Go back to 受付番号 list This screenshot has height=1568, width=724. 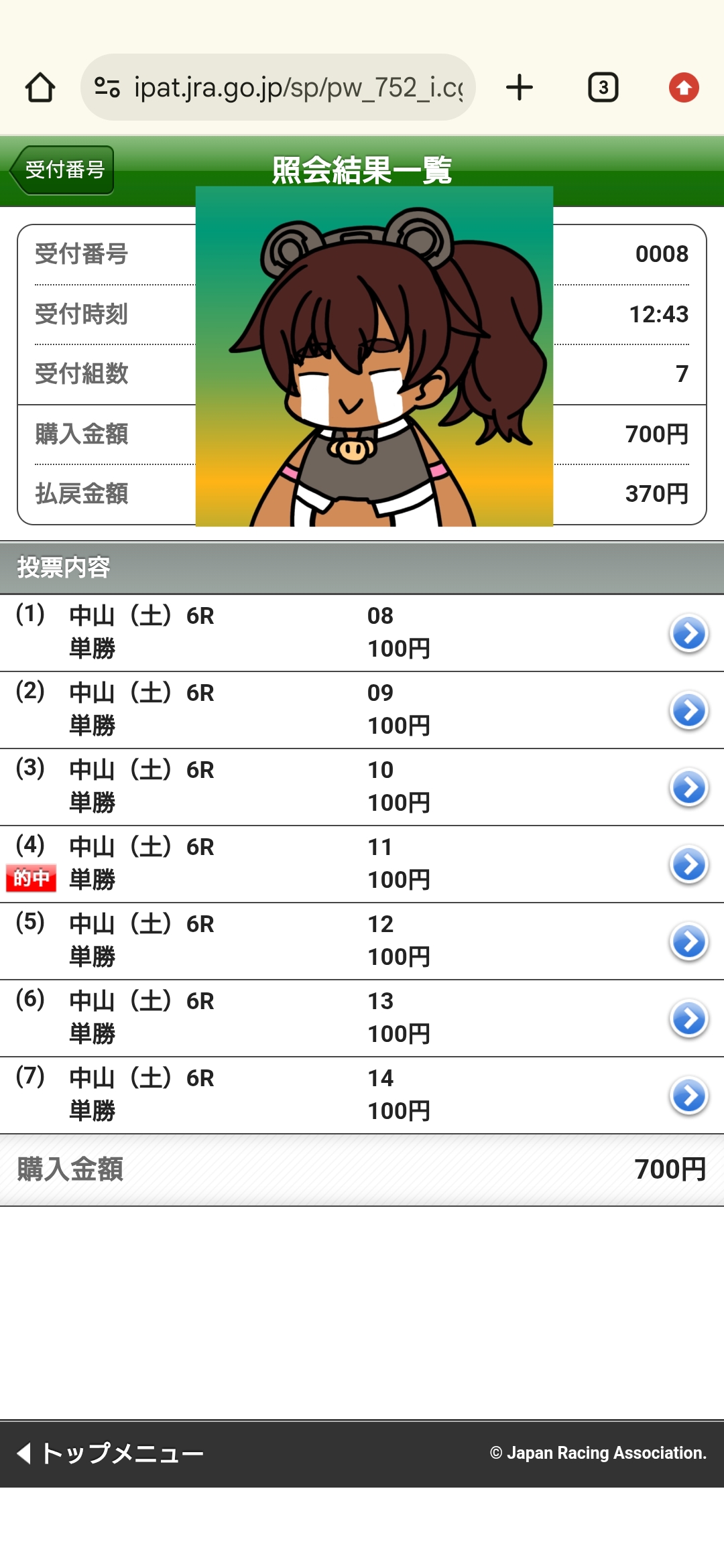click(62, 170)
